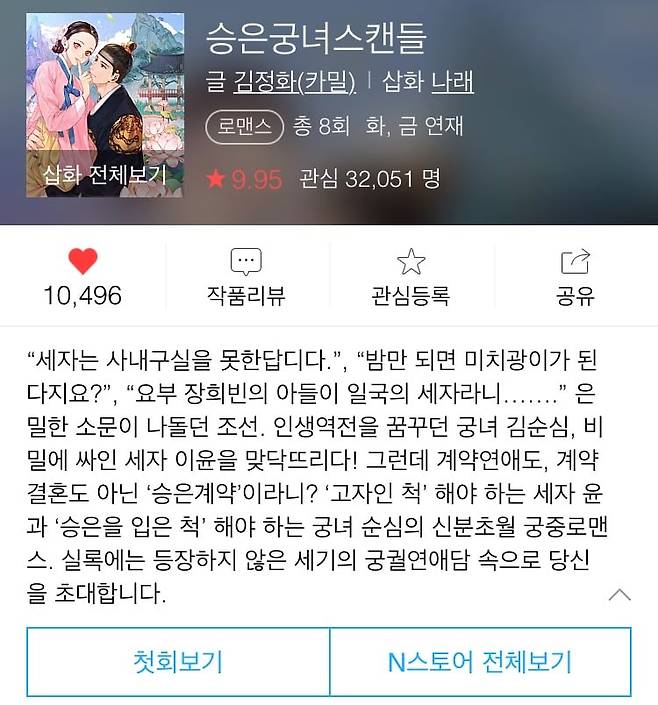Image resolution: width=658 pixels, height=705 pixels.
Task: Tap the 로맨스 genre chip
Action: (245, 127)
